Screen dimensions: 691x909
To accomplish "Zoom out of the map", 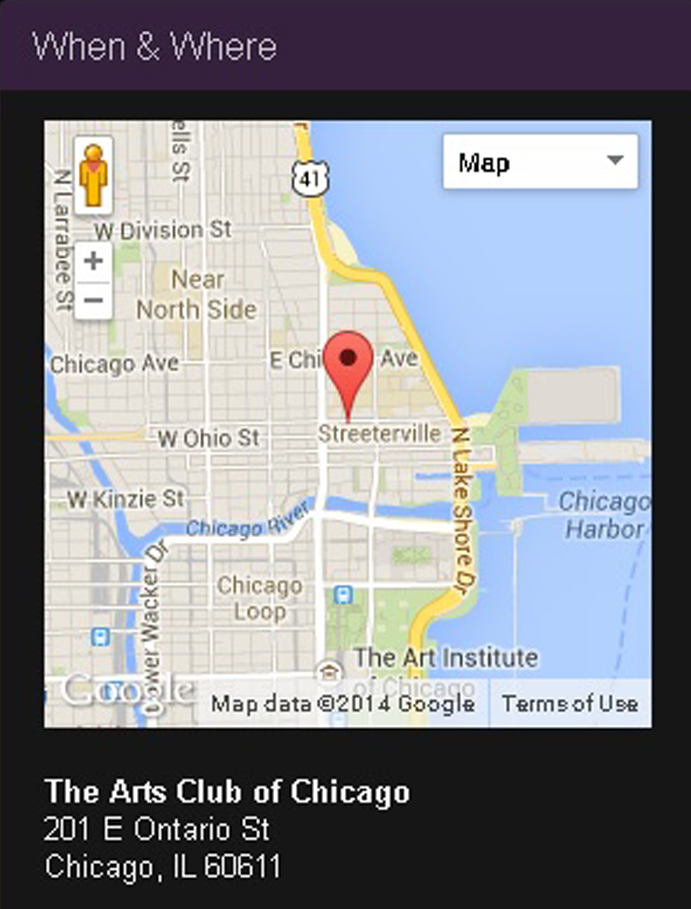I will (93, 299).
